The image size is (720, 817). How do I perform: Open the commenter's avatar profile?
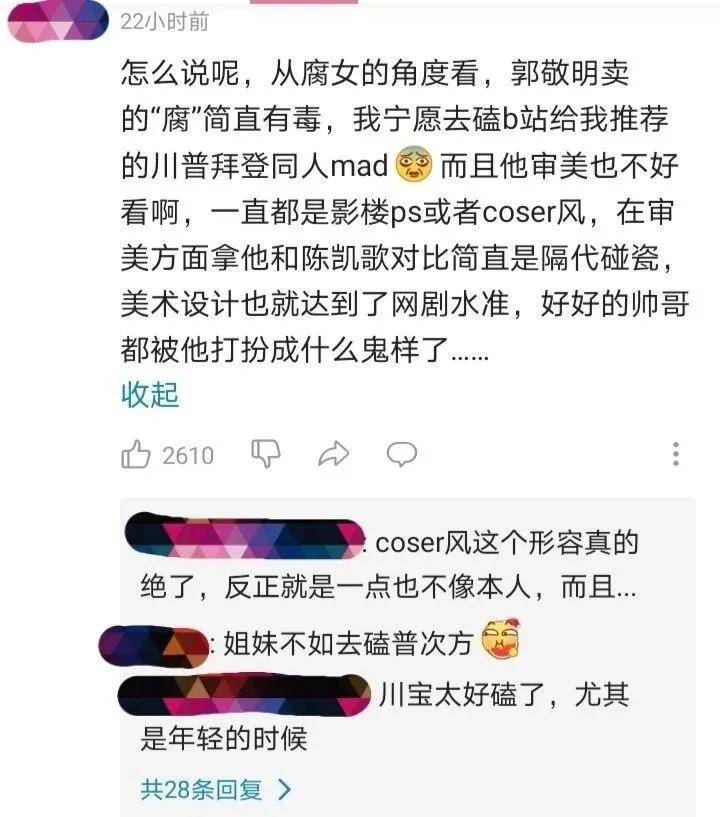tap(57, 22)
